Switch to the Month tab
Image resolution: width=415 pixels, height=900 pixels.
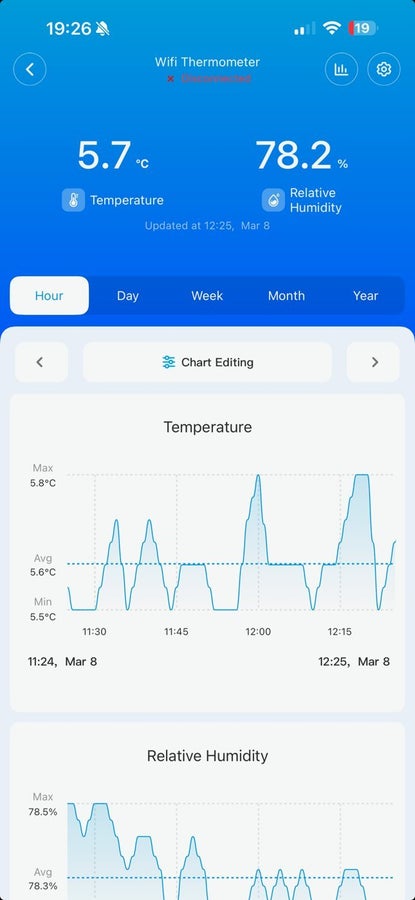click(x=286, y=296)
